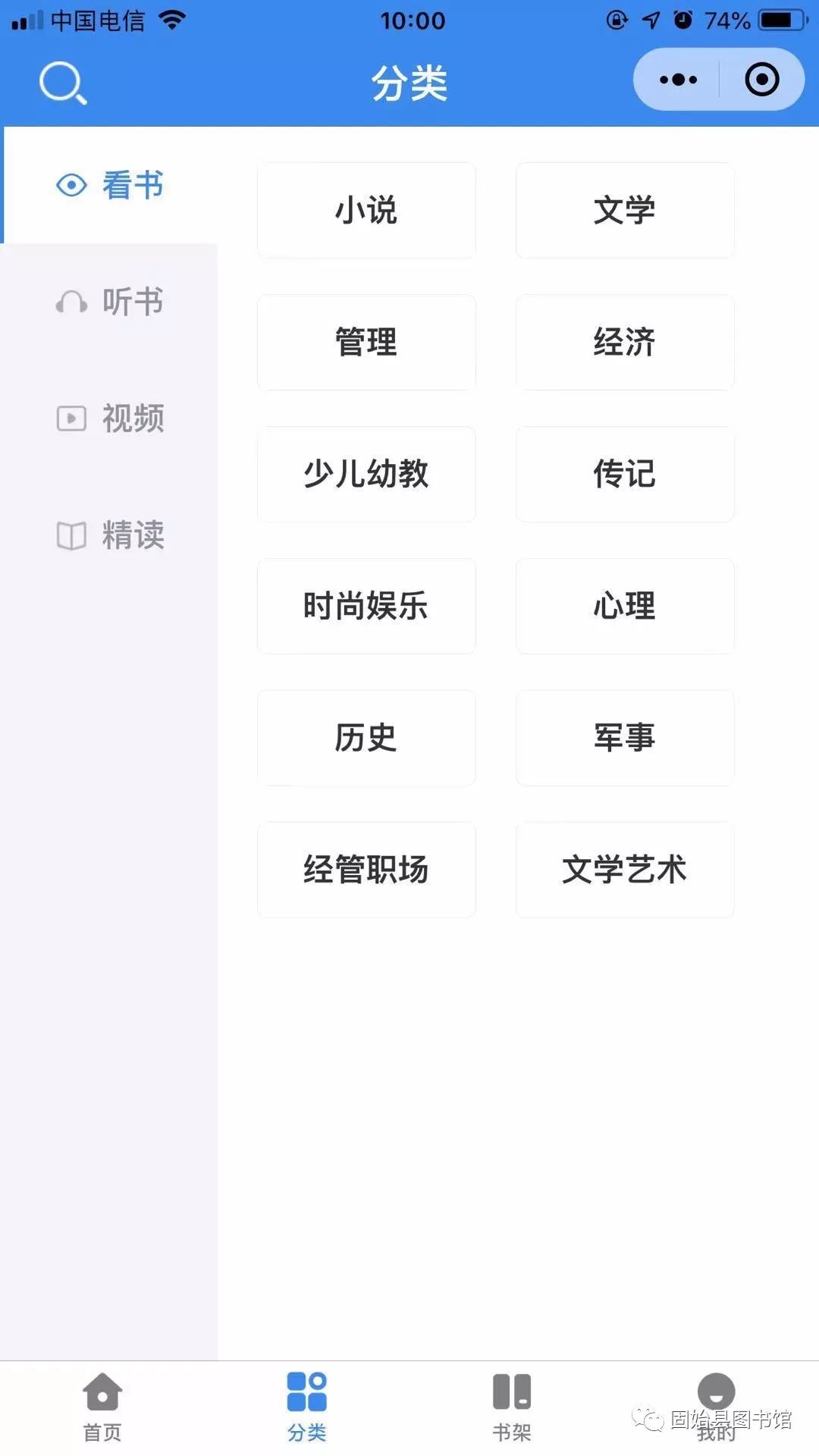This screenshot has width=819, height=1456.
Task: Close the mini program with the circle icon
Action: point(761,80)
